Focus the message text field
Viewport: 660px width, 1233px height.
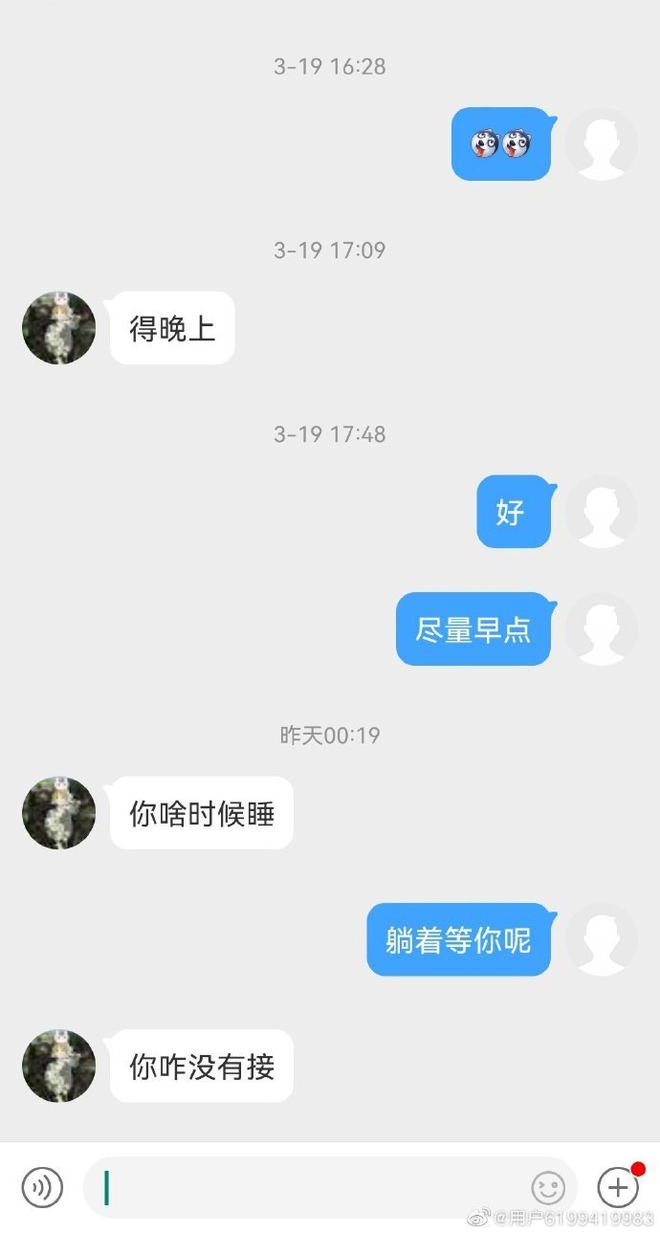[x=310, y=1188]
